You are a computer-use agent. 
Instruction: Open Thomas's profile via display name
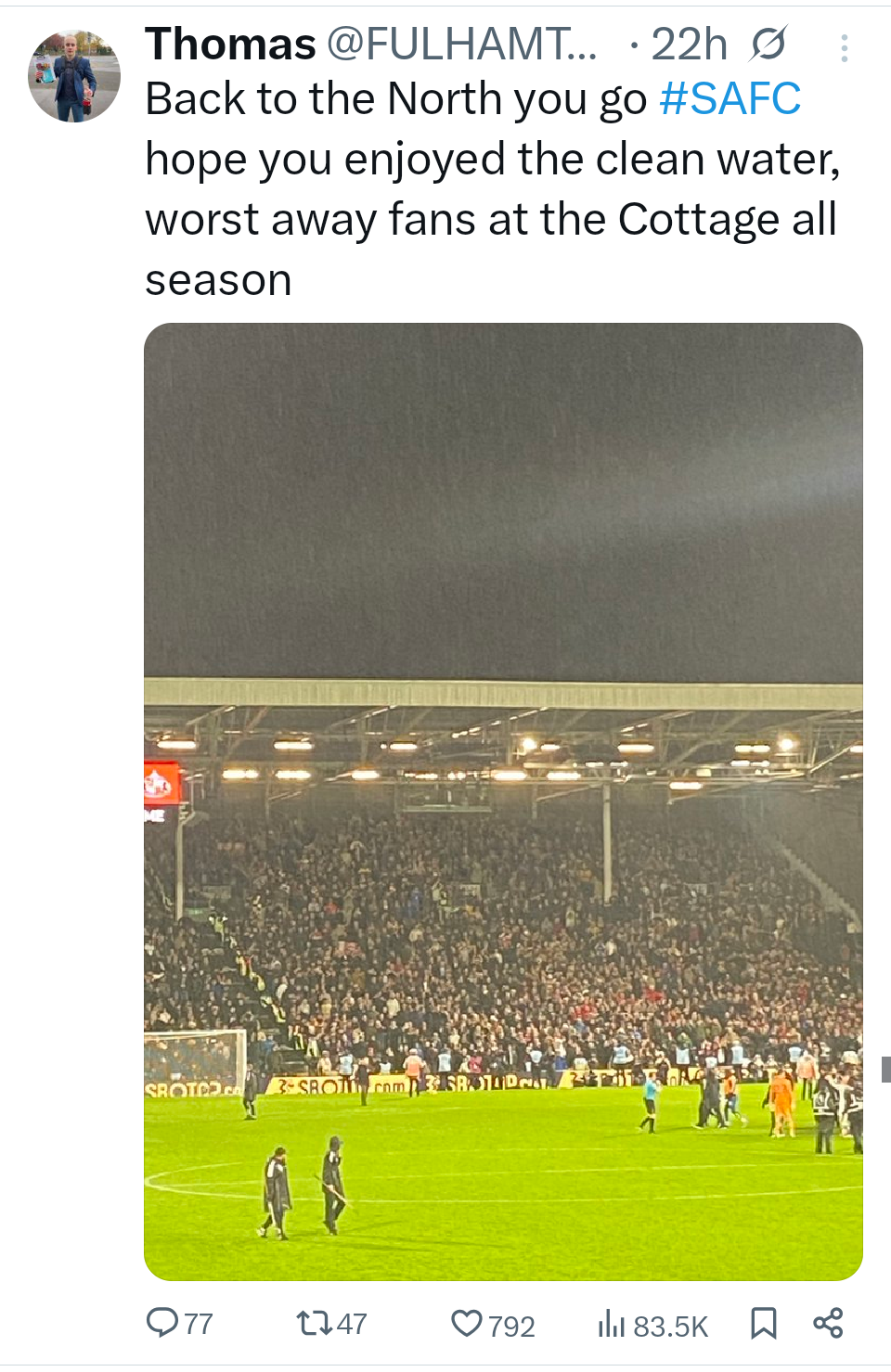pos(230,45)
